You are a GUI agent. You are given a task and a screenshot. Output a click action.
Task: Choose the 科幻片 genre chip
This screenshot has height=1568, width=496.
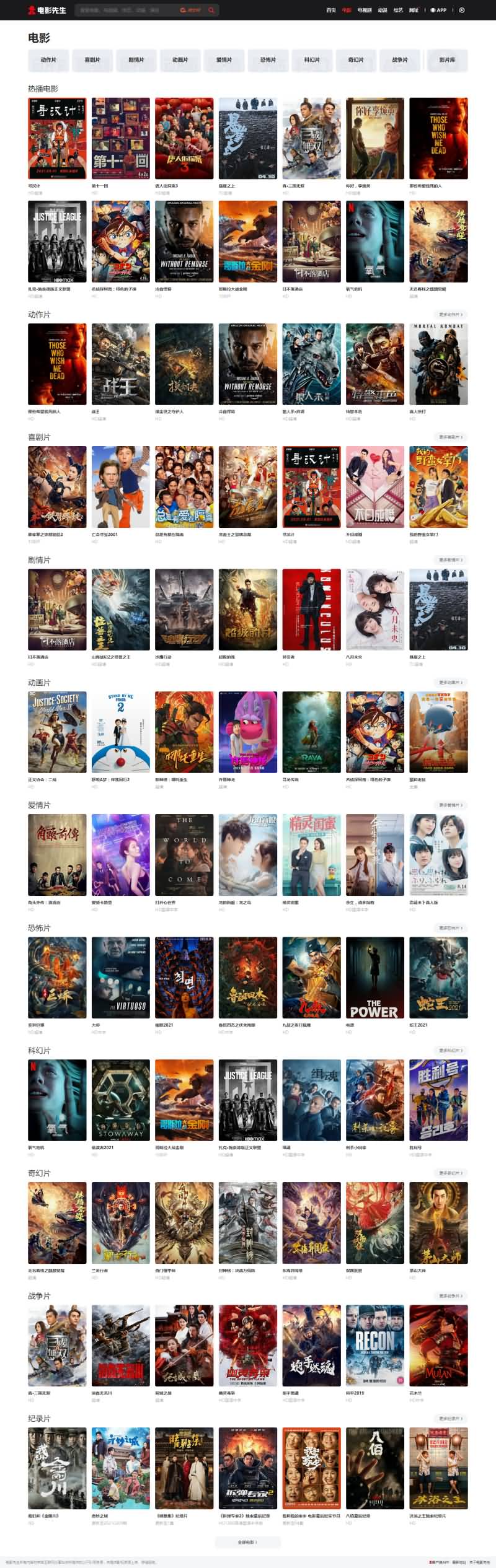[x=312, y=60]
